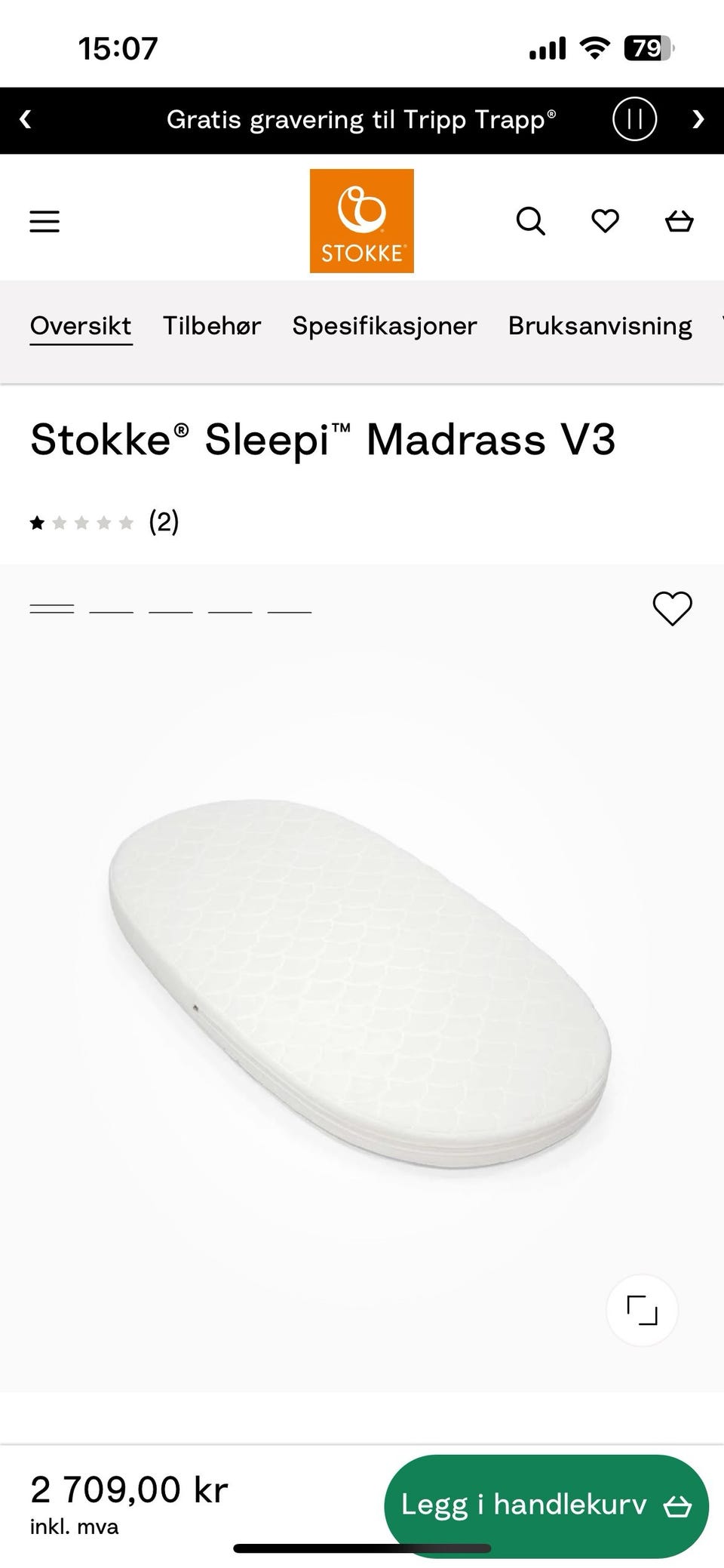Open the hamburger menu
Viewport: 724px width, 1568px height.
click(44, 221)
